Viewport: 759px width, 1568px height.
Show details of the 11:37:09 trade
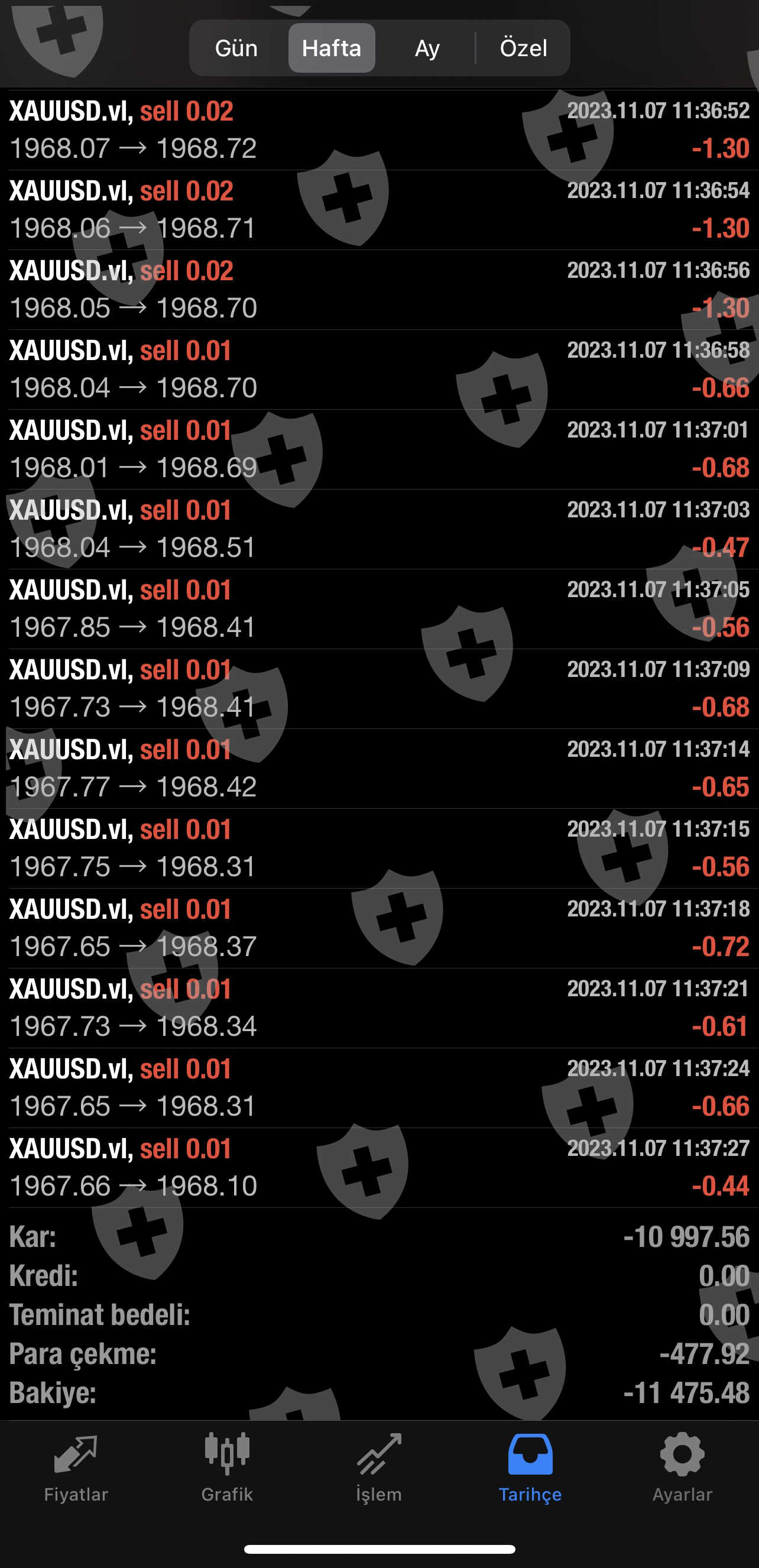coord(379,688)
